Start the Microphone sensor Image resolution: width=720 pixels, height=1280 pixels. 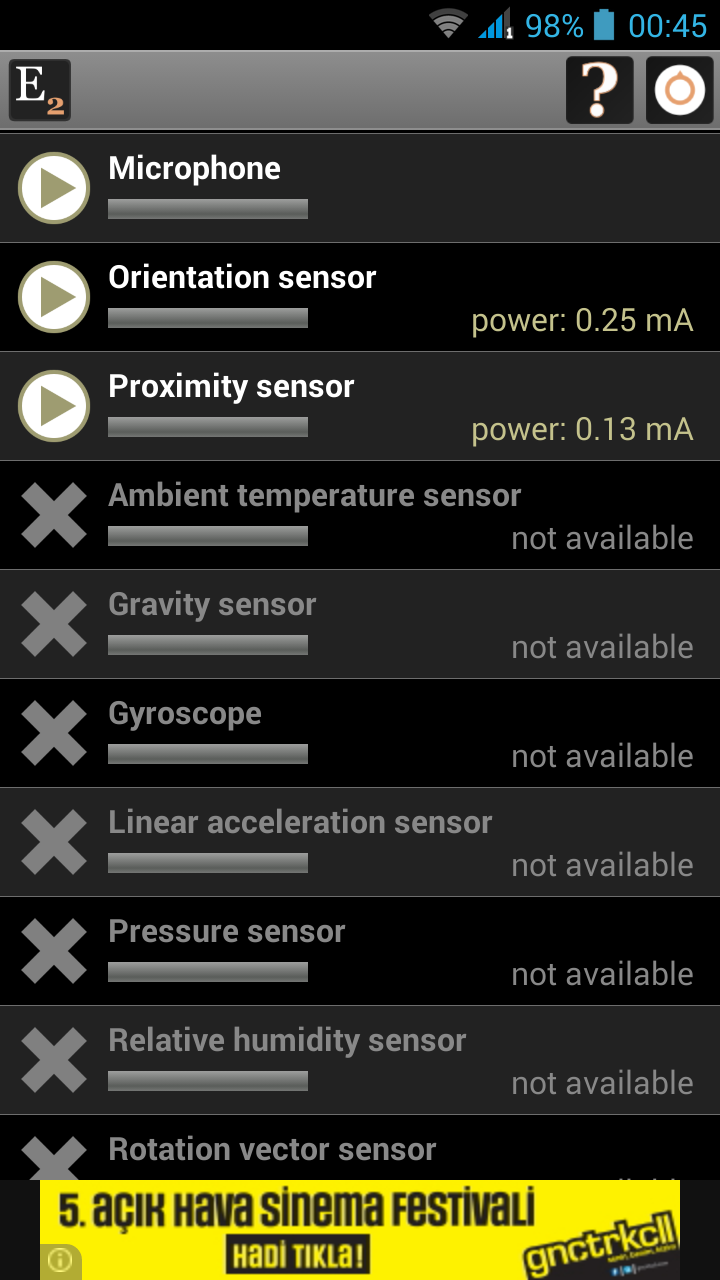coord(54,188)
